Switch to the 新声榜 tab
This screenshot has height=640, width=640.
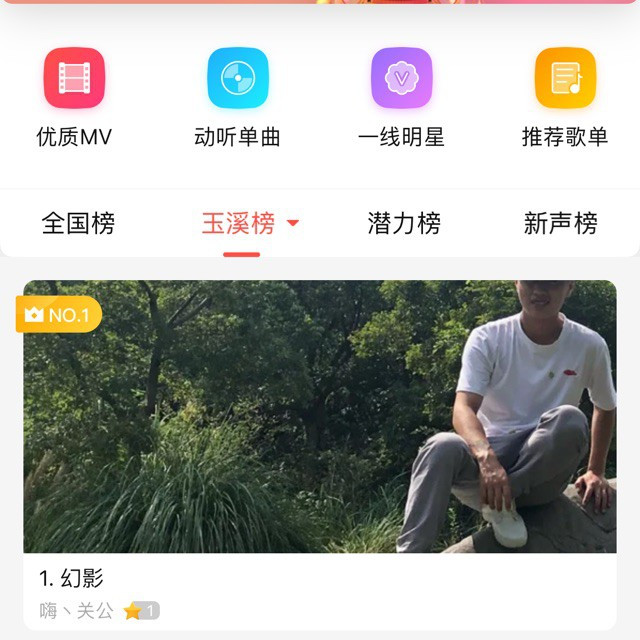click(x=560, y=223)
